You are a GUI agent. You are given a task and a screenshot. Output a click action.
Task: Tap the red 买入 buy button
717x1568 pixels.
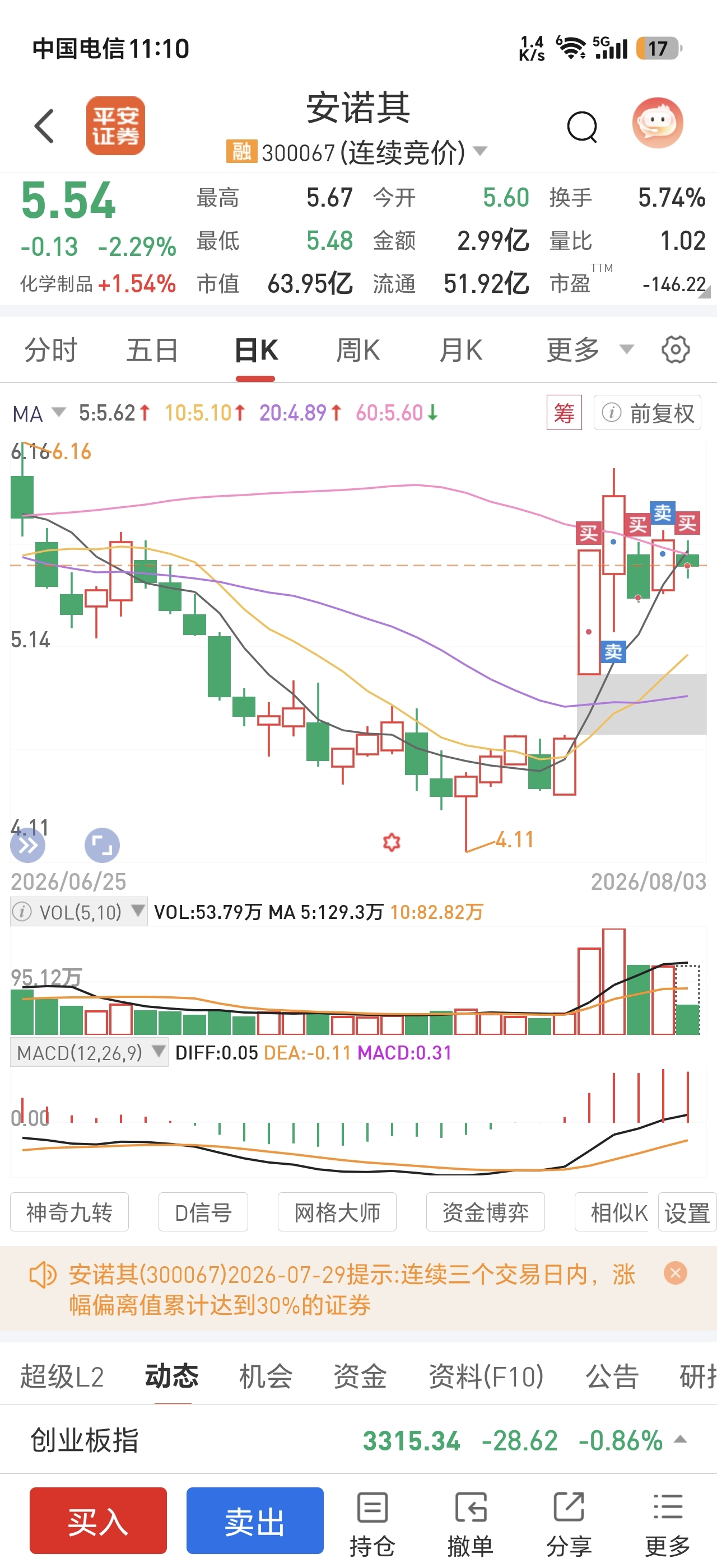click(x=98, y=1520)
